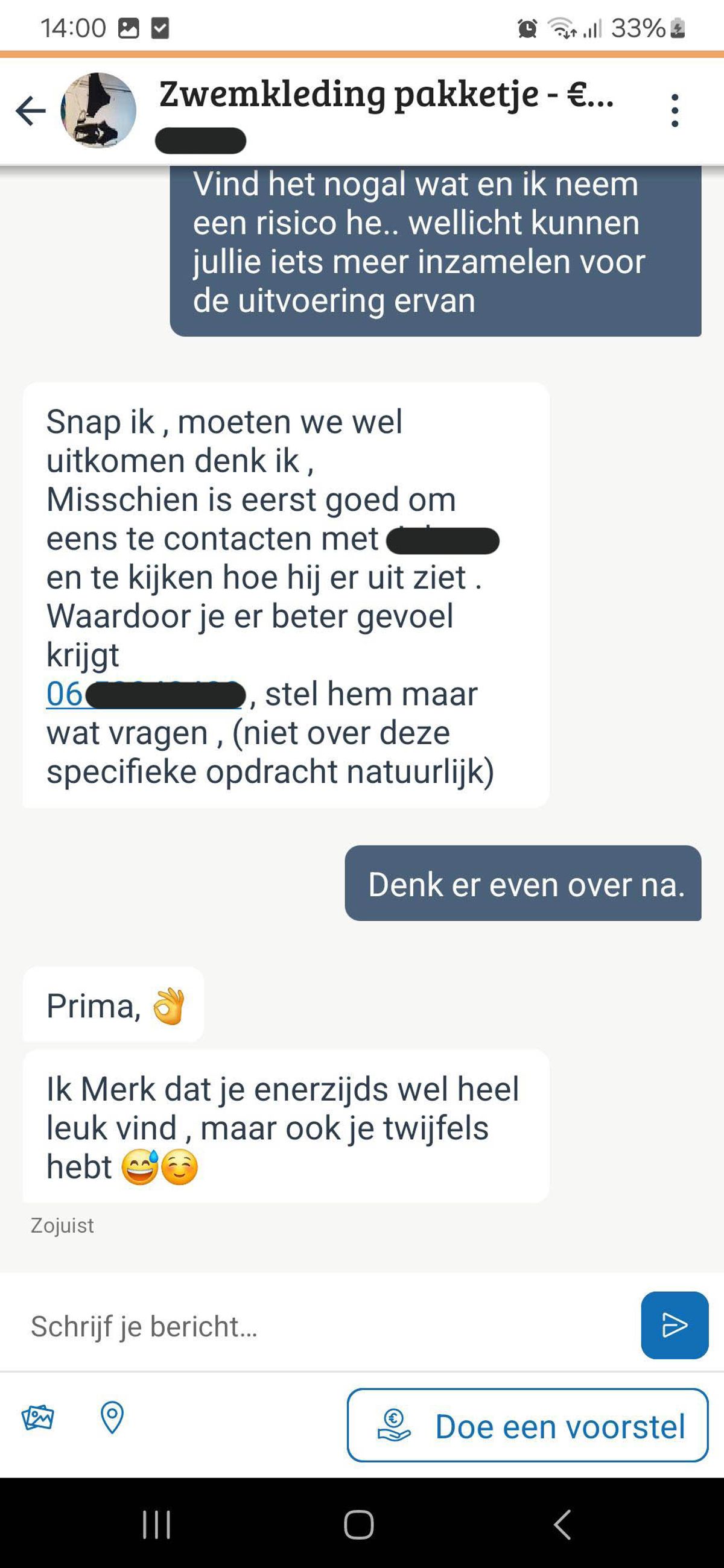The width and height of the screenshot is (724, 1568).
Task: Send the message with the arrow button
Action: (x=674, y=1325)
